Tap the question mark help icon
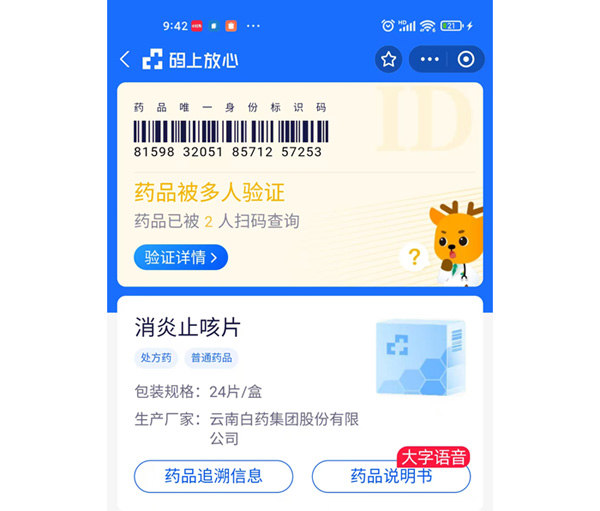This screenshot has width=600, height=511. pyautogui.click(x=413, y=257)
